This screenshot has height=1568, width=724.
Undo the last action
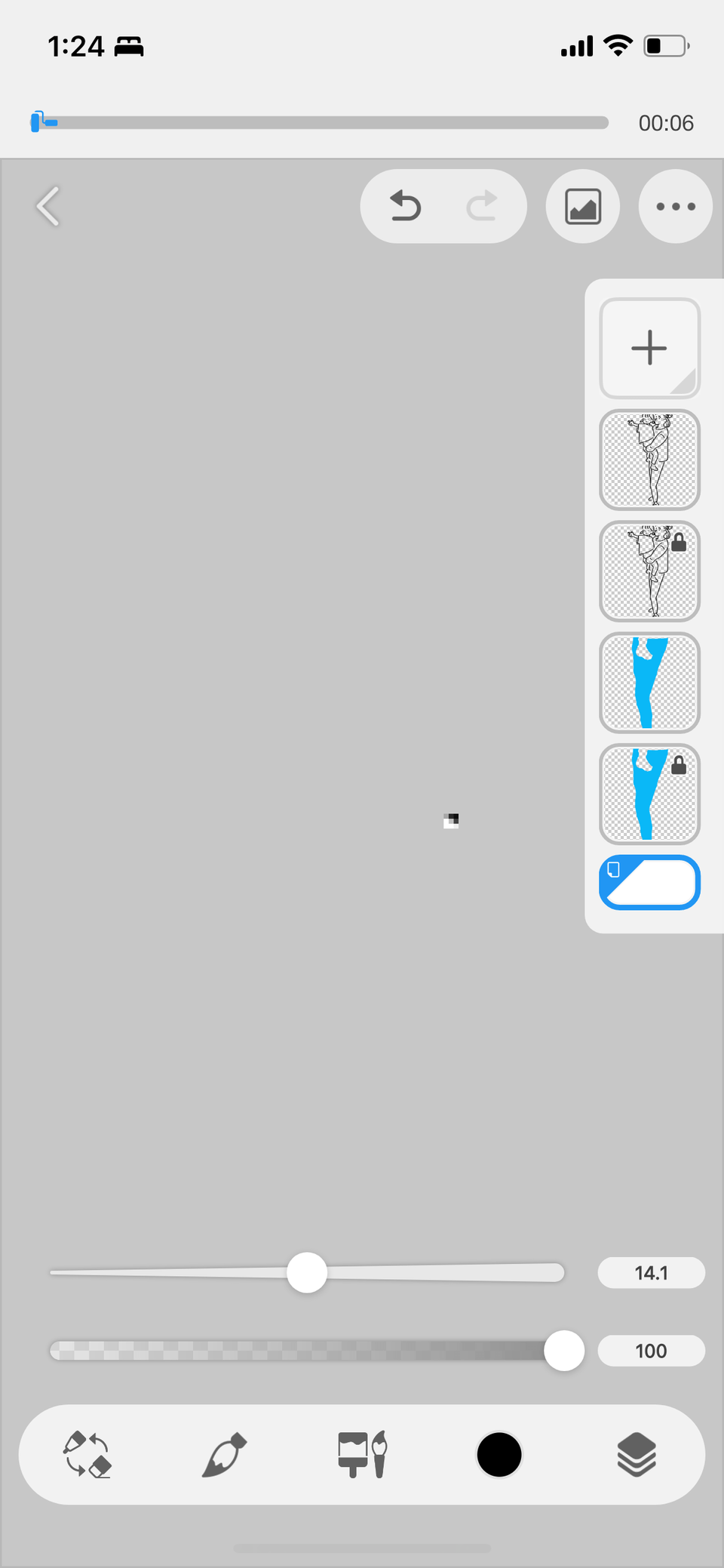(x=405, y=206)
